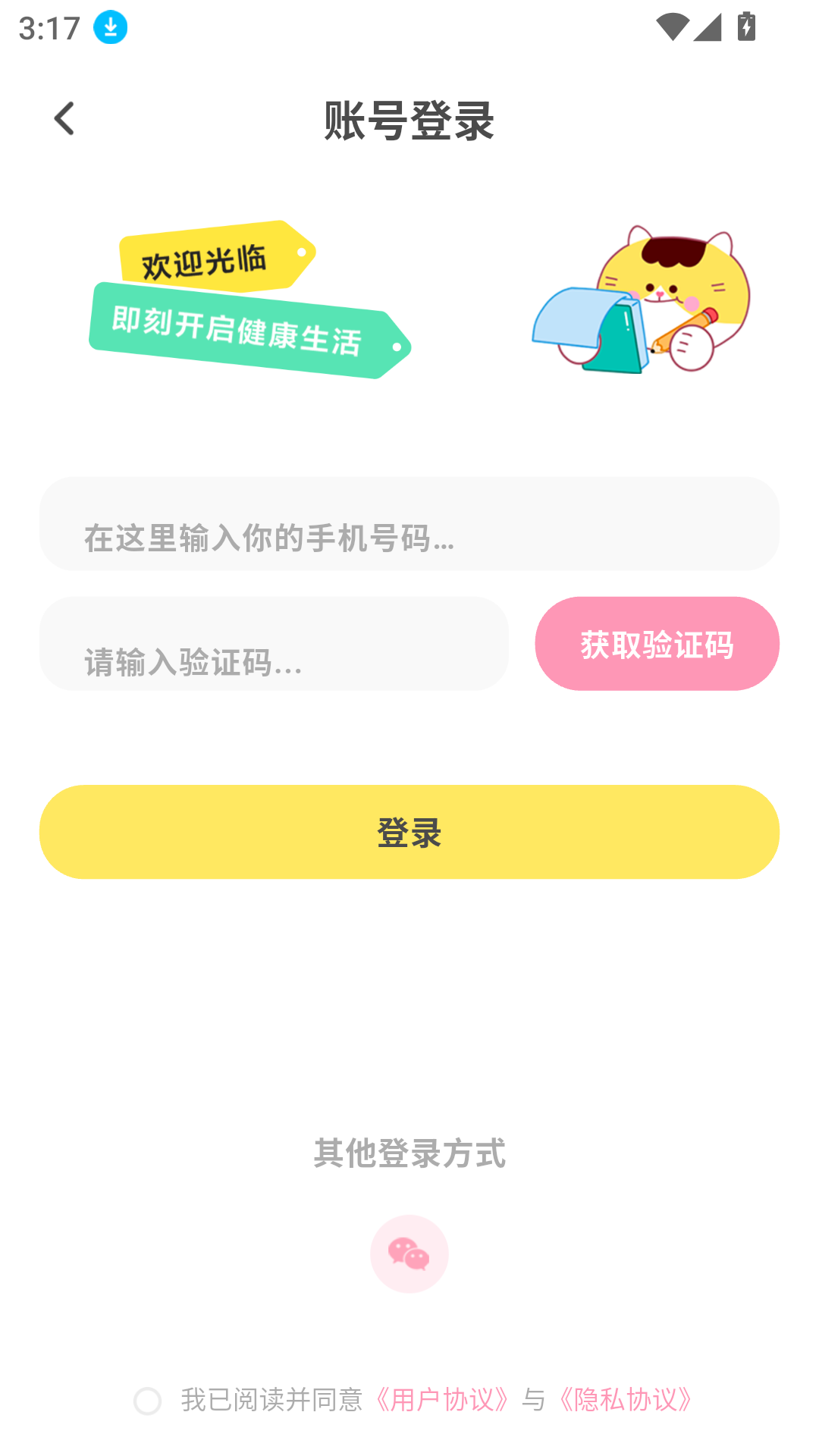Tap the yellow 登录 button

tap(409, 832)
